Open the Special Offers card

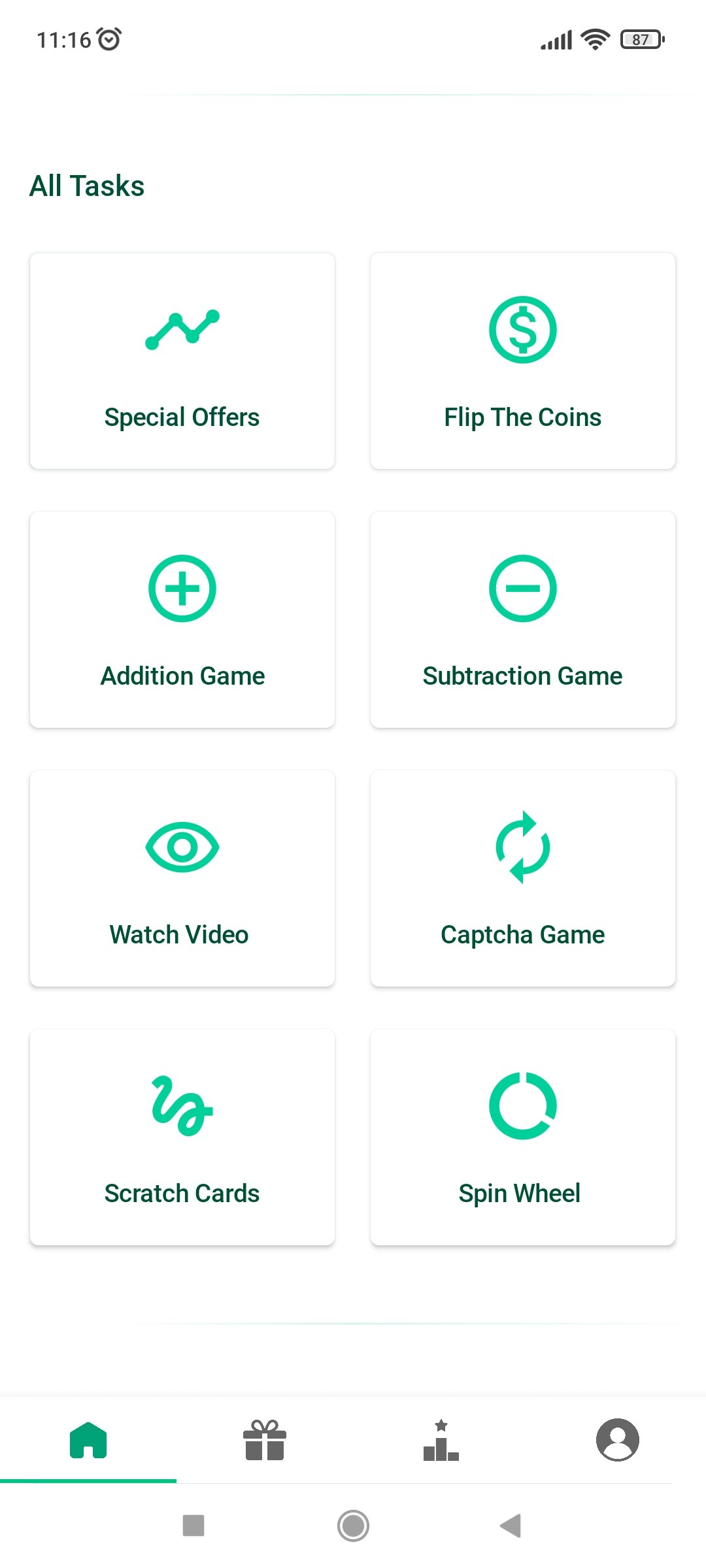coord(182,361)
